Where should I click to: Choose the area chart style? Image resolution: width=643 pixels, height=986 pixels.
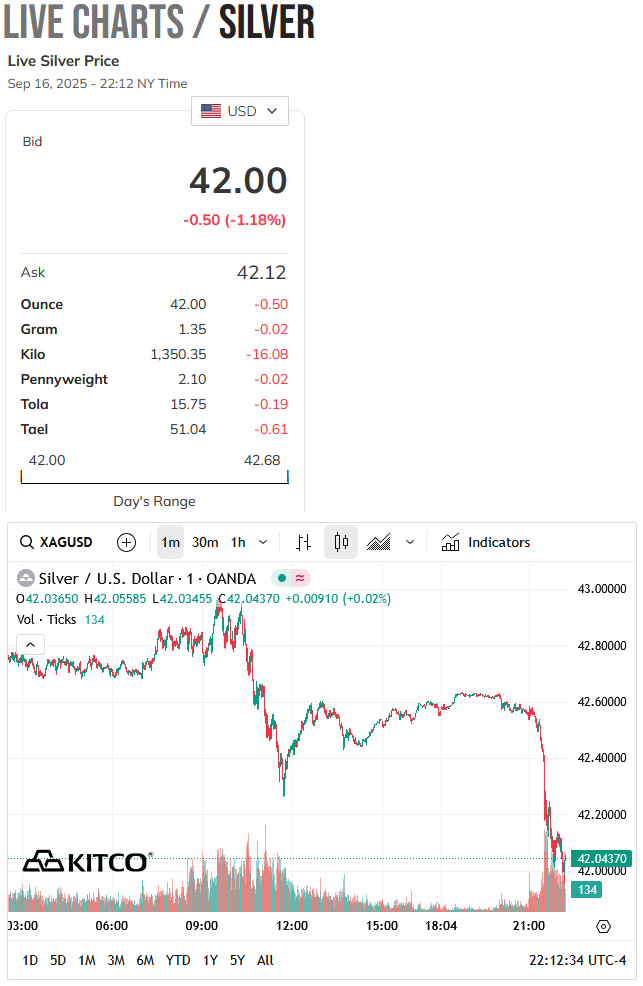click(378, 542)
